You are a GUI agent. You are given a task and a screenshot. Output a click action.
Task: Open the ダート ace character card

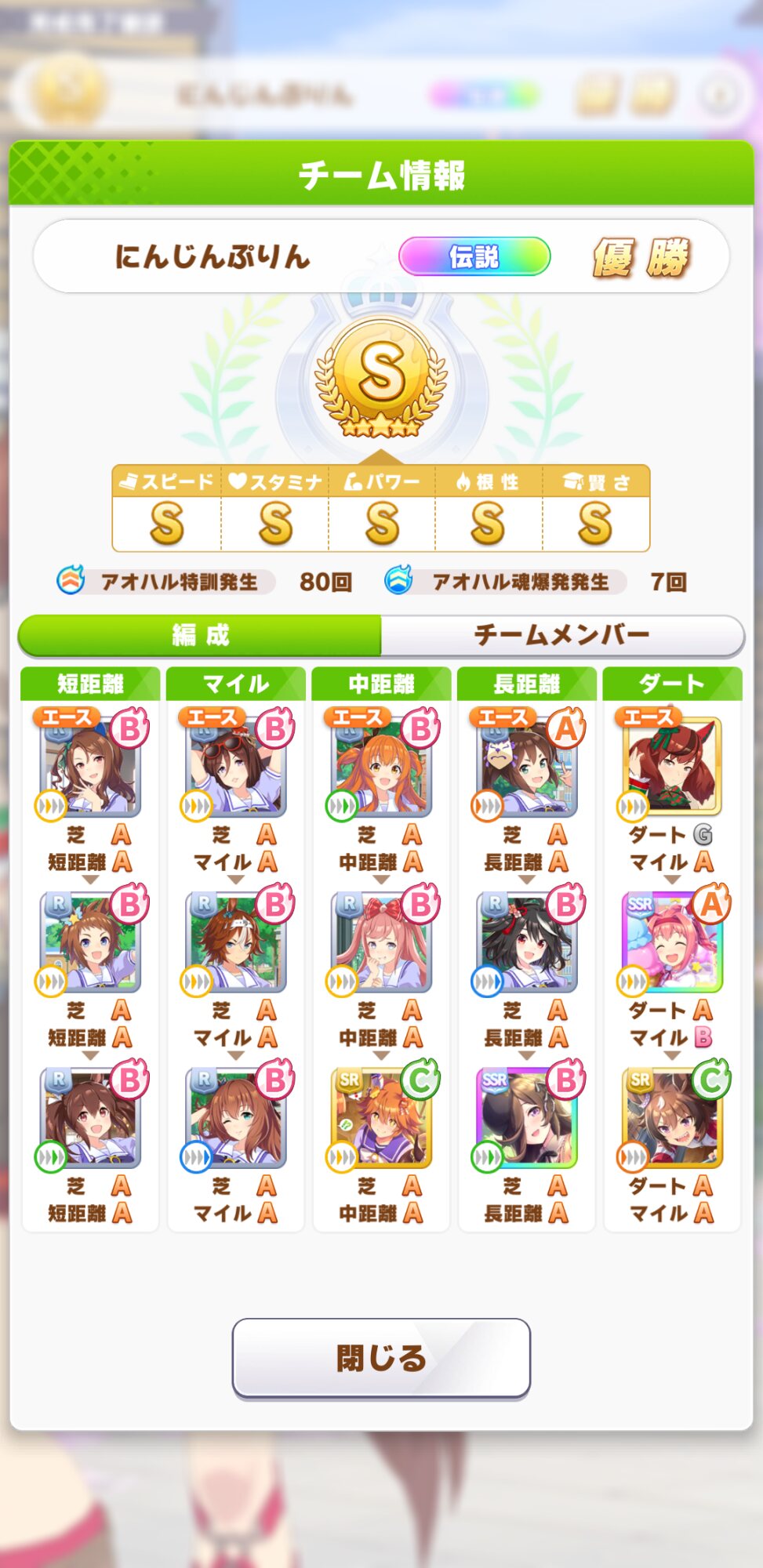point(672,767)
